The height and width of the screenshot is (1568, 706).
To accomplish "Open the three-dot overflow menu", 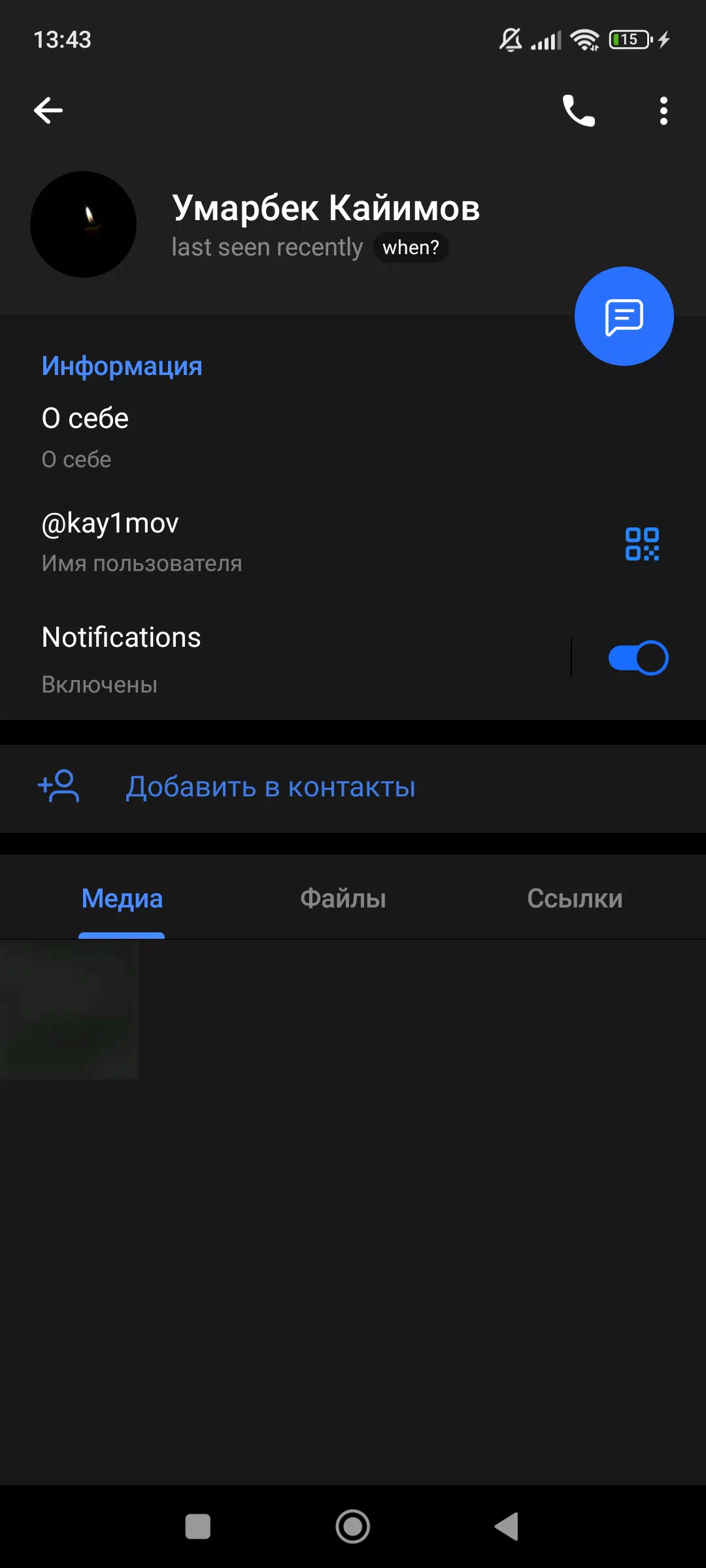I will 664,110.
